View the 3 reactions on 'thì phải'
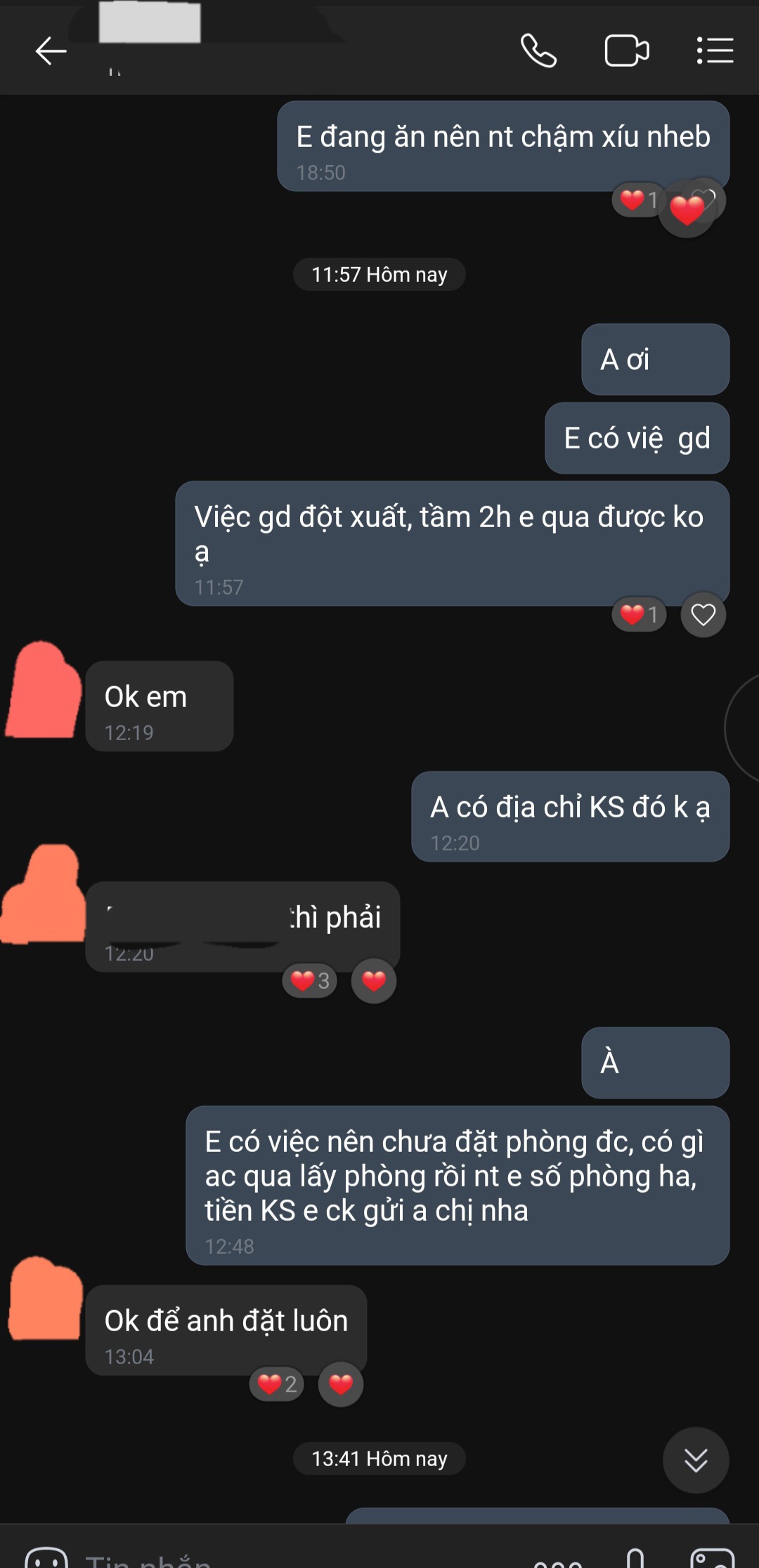This screenshot has width=759, height=1568. (x=310, y=980)
